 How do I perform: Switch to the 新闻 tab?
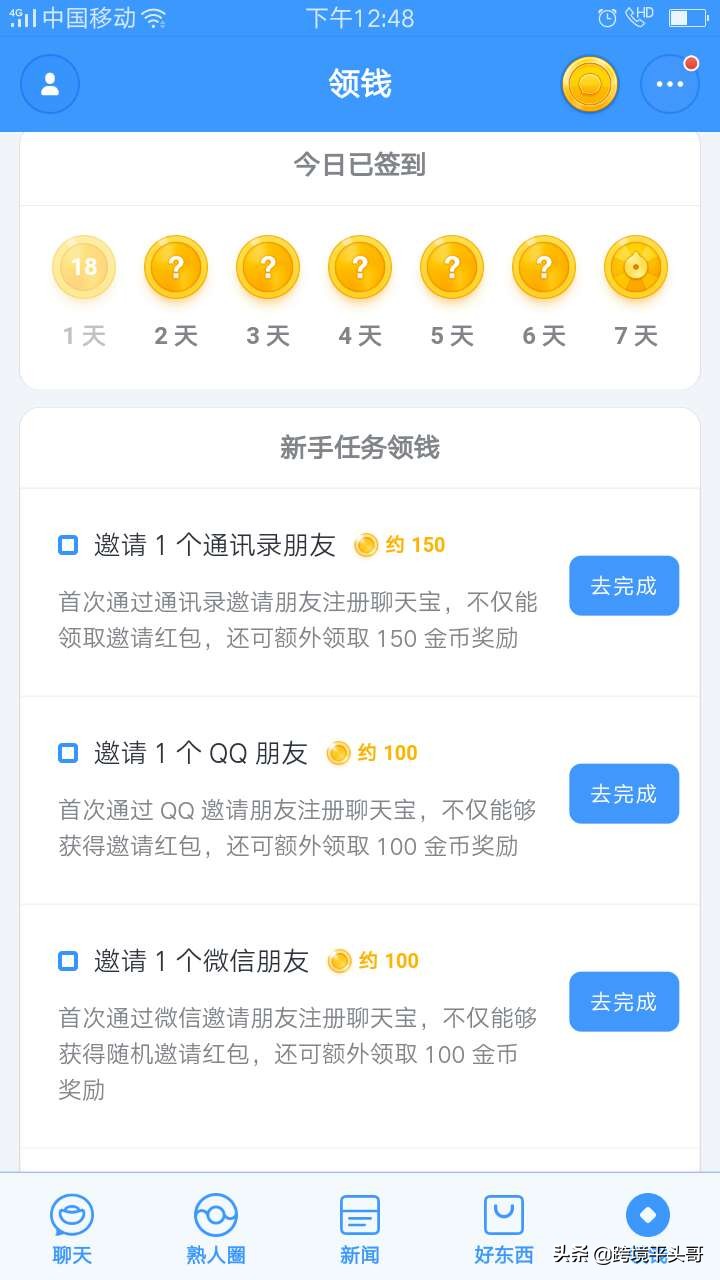click(359, 1230)
